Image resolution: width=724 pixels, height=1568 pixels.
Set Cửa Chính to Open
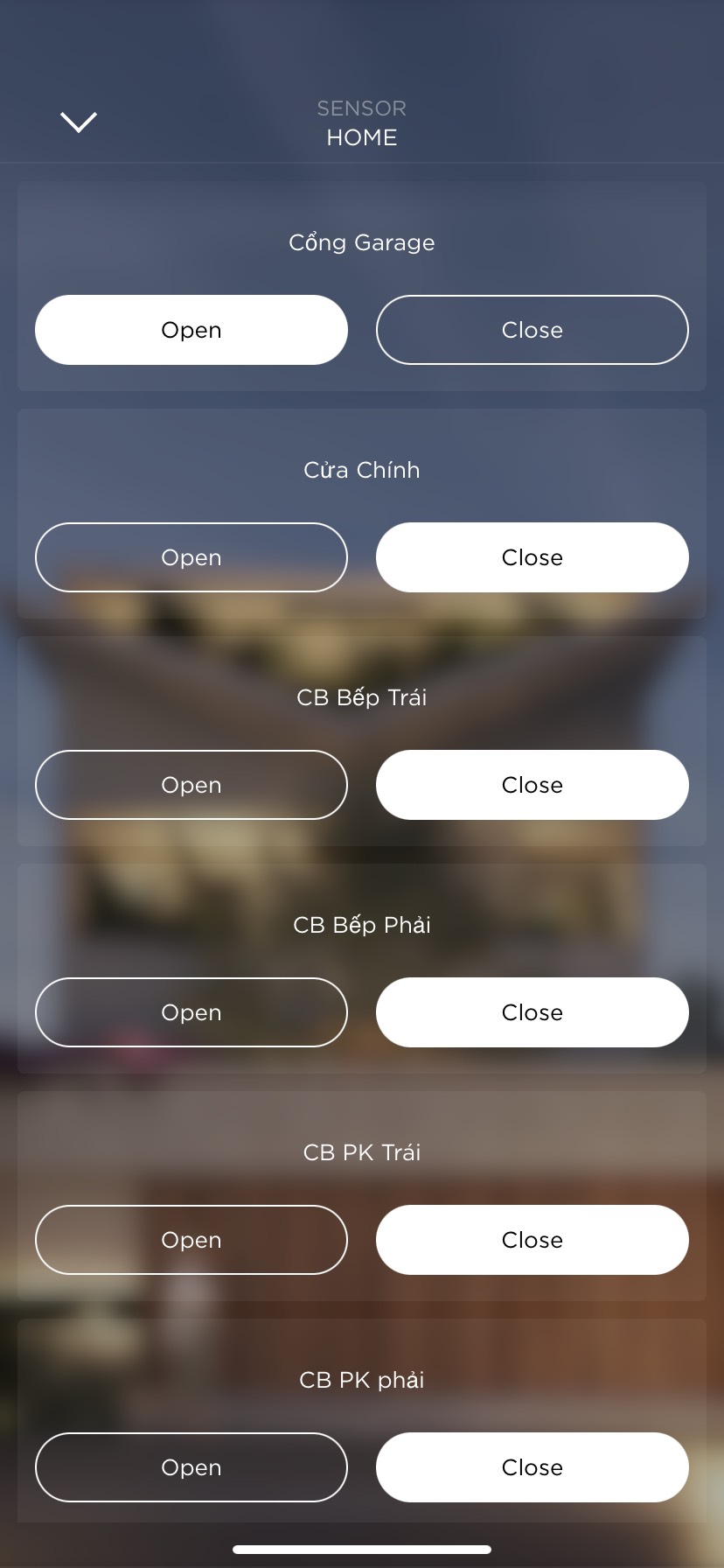click(191, 557)
